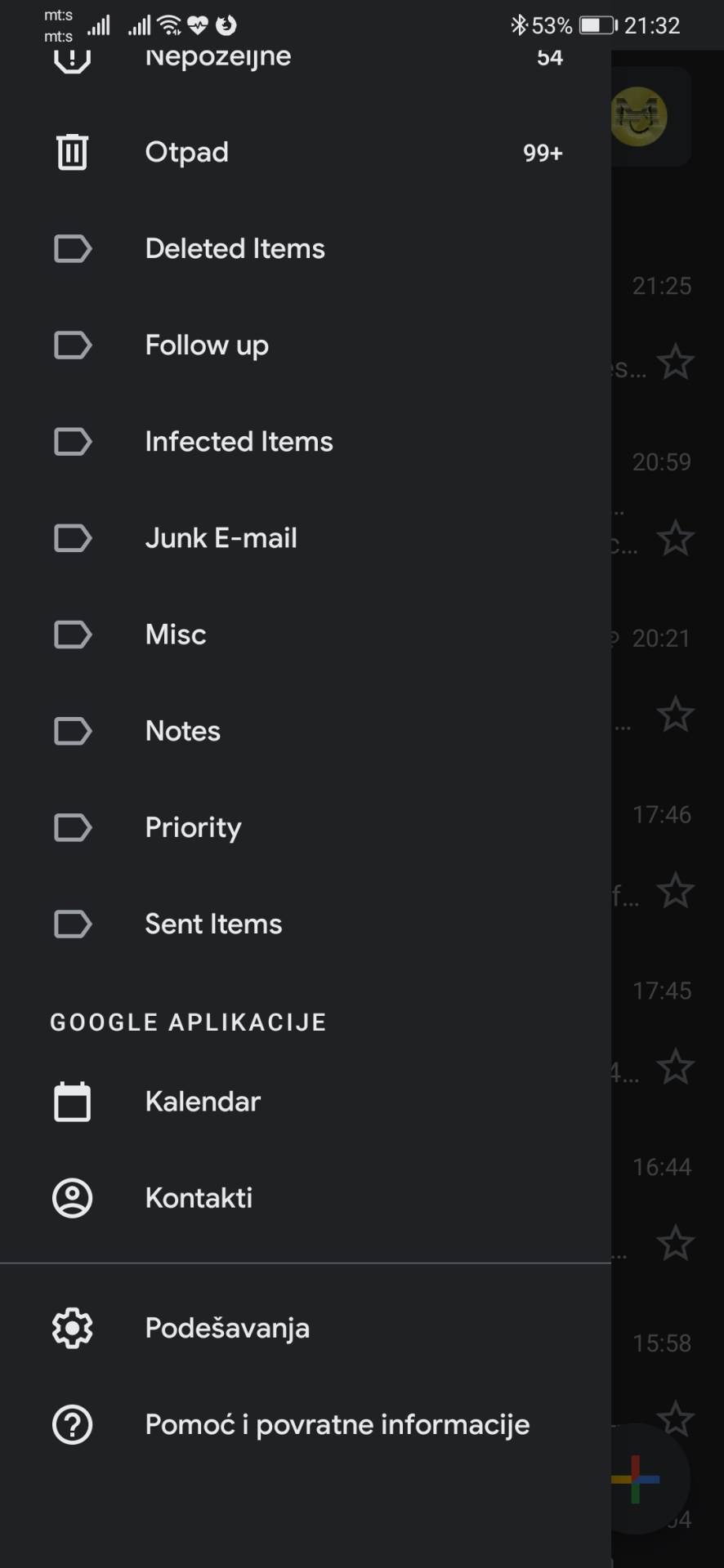
Task: Open the Sent Items folder
Action: [212, 924]
